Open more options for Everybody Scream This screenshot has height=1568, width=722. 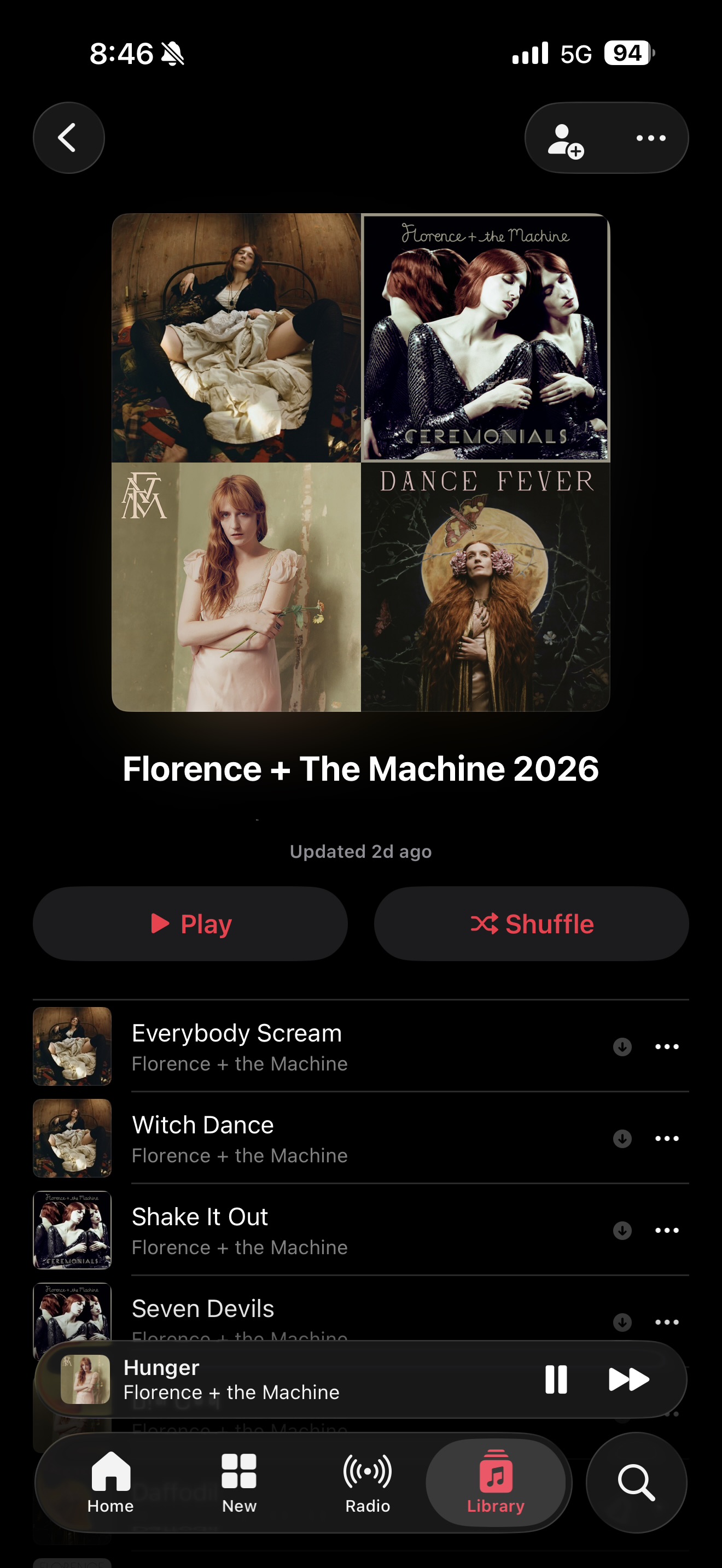click(x=667, y=1046)
